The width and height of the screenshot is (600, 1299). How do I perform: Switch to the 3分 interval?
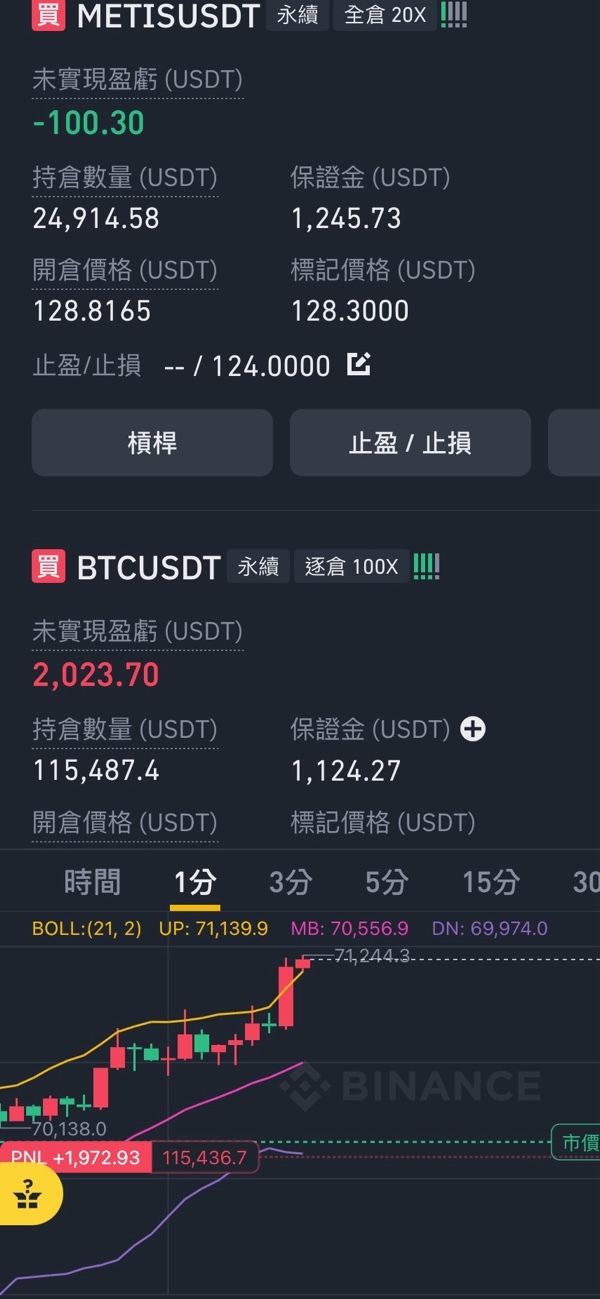290,882
